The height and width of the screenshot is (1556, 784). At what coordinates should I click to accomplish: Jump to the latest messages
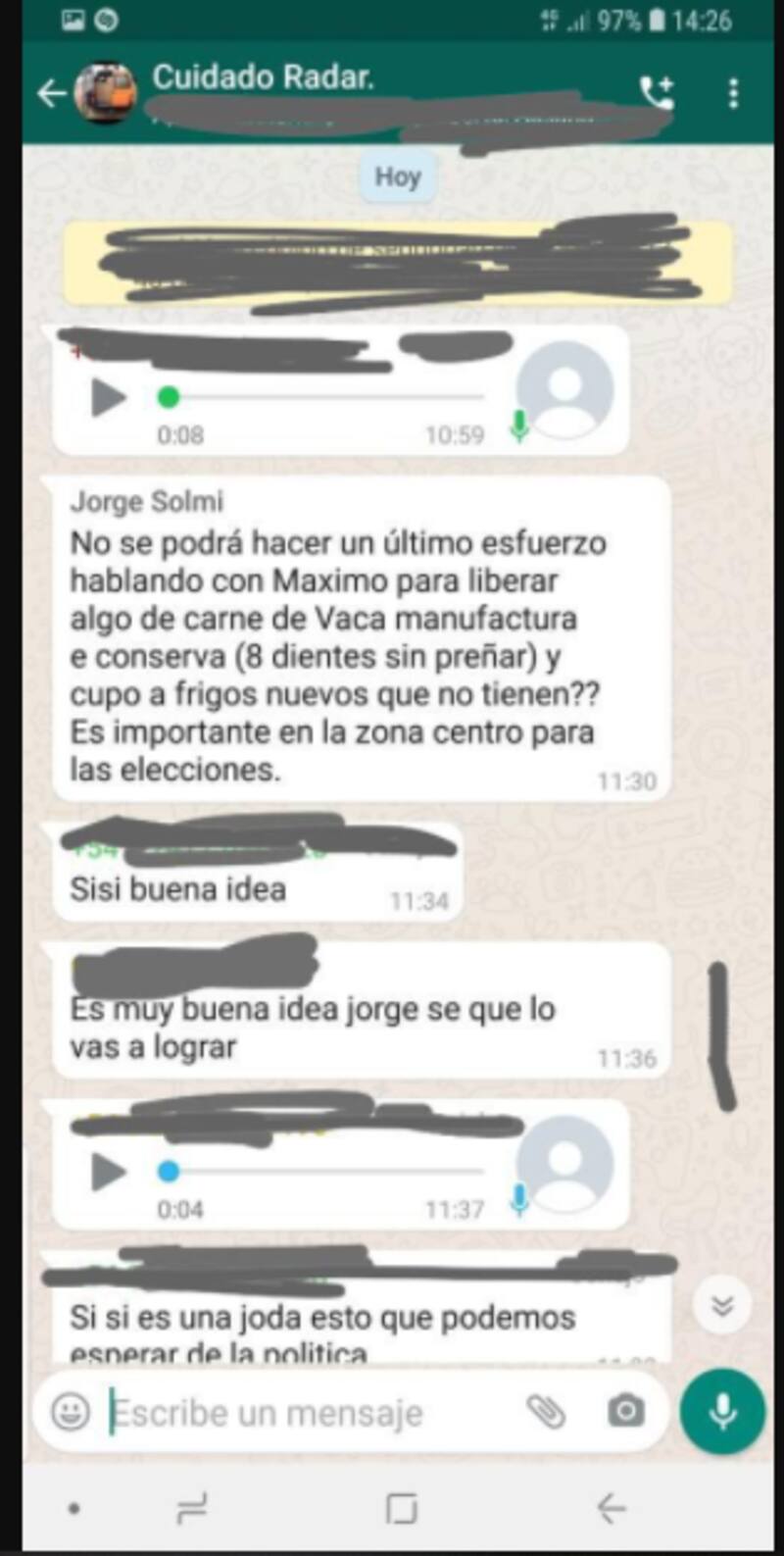tap(722, 1305)
